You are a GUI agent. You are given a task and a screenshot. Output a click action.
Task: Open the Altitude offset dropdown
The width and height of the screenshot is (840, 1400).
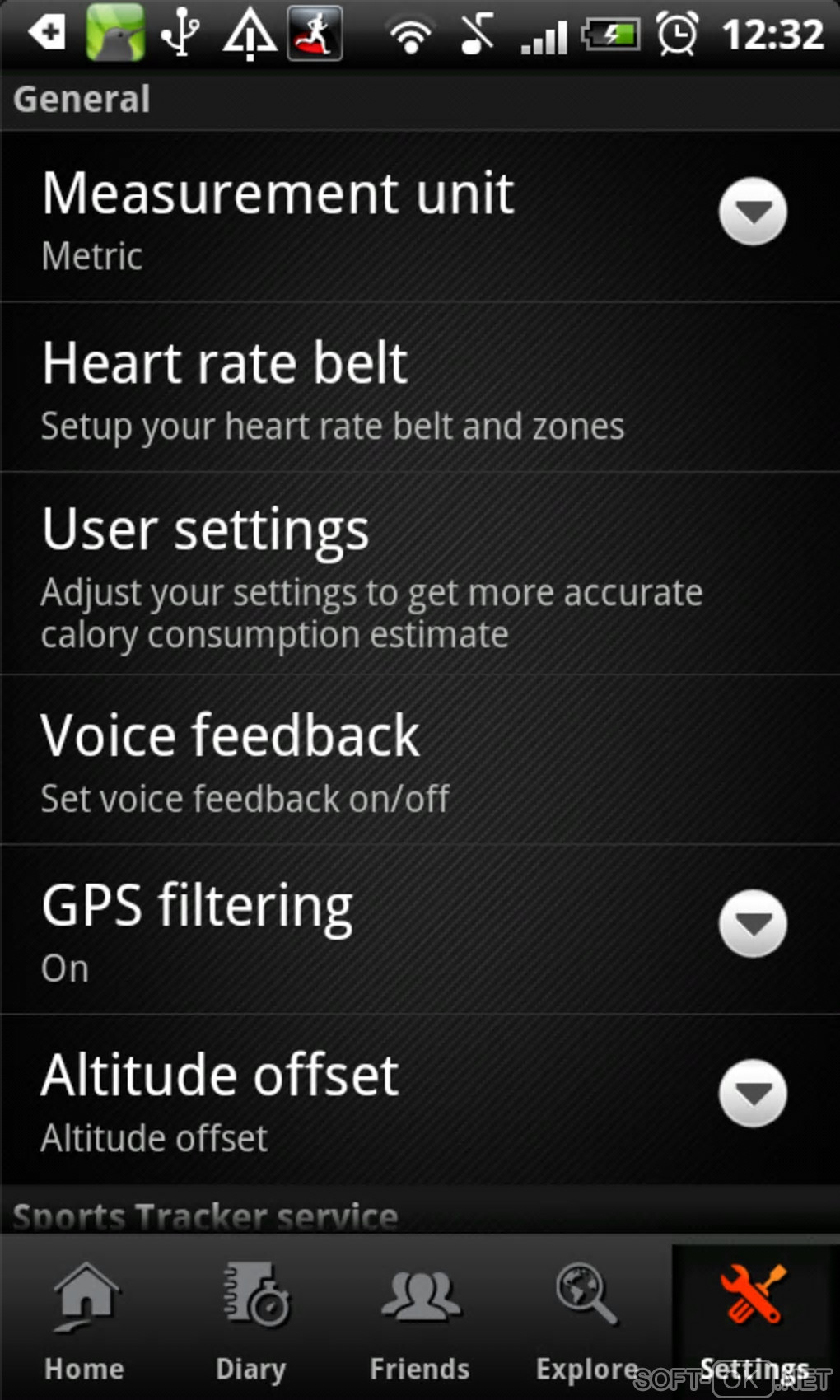tap(752, 1094)
